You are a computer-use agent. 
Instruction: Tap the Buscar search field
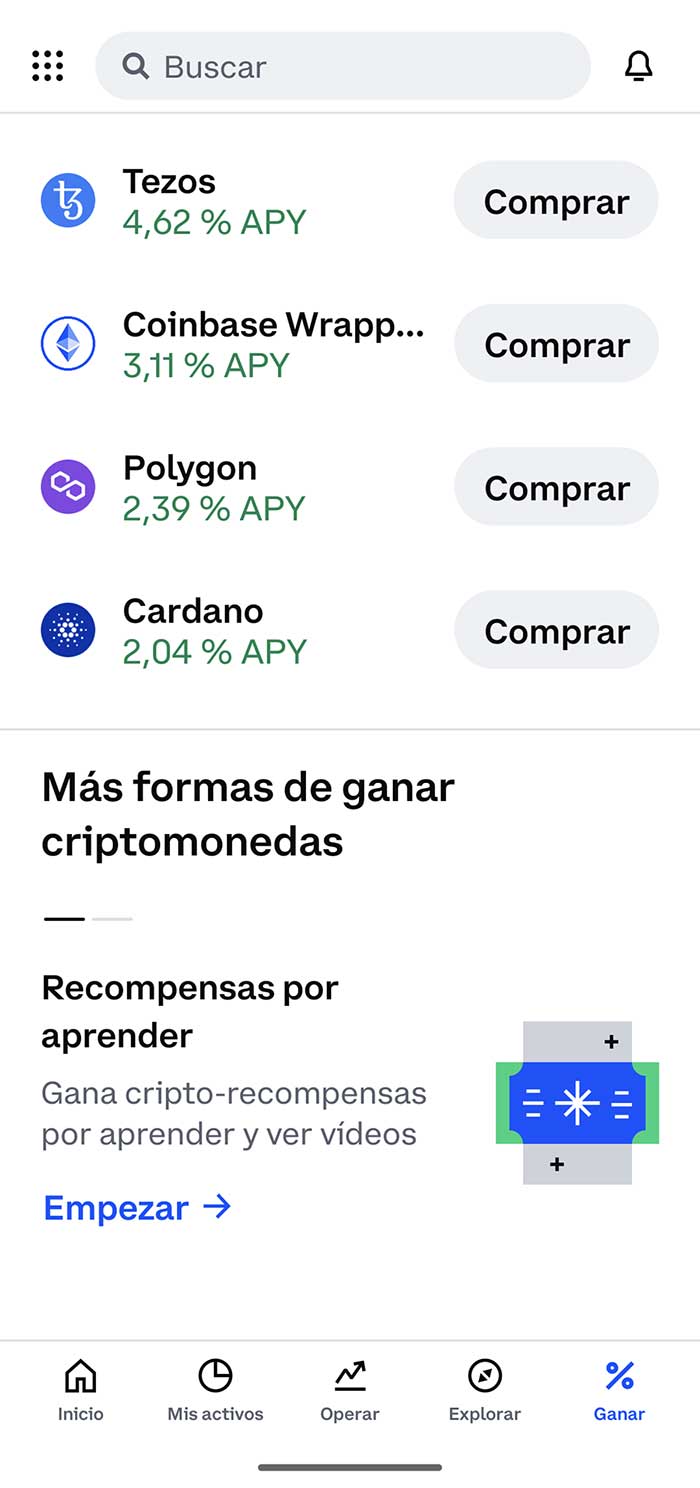coord(342,66)
